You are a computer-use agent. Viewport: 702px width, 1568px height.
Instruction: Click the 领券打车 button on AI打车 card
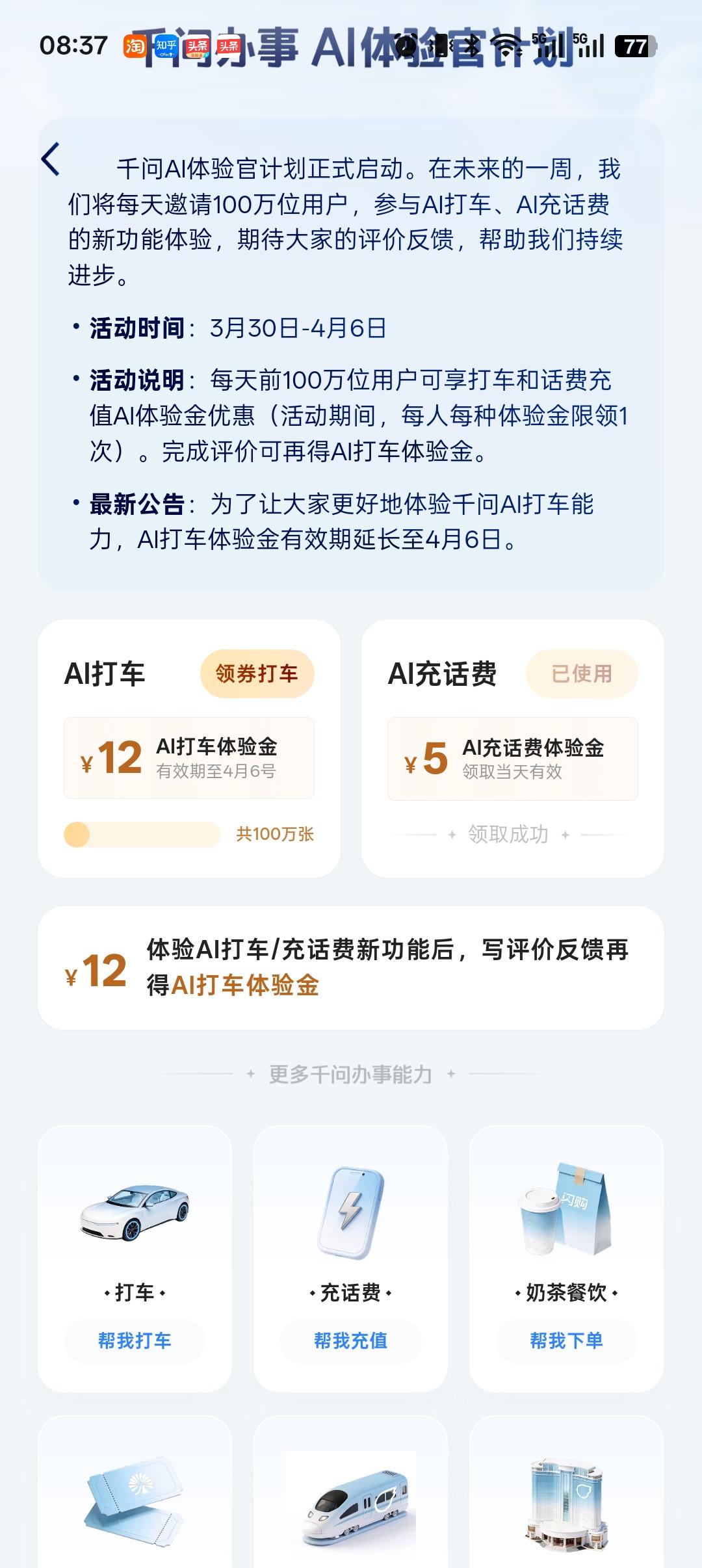(258, 673)
